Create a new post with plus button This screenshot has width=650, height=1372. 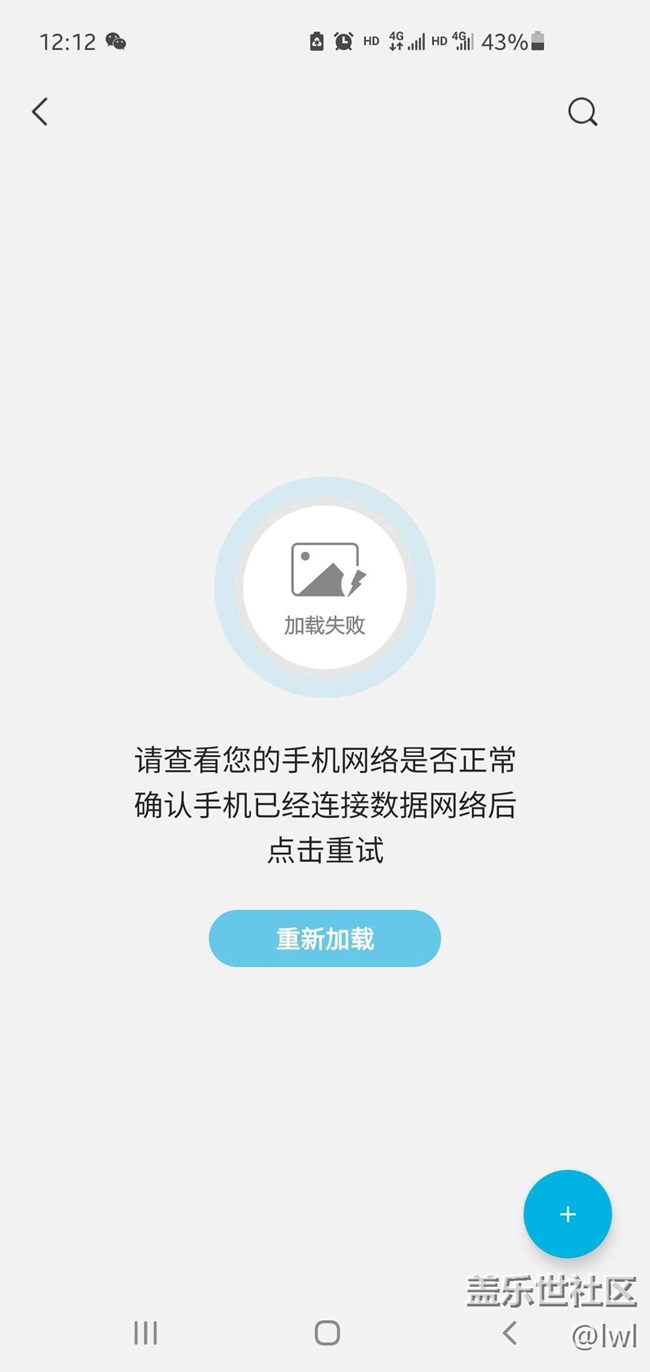567,1213
